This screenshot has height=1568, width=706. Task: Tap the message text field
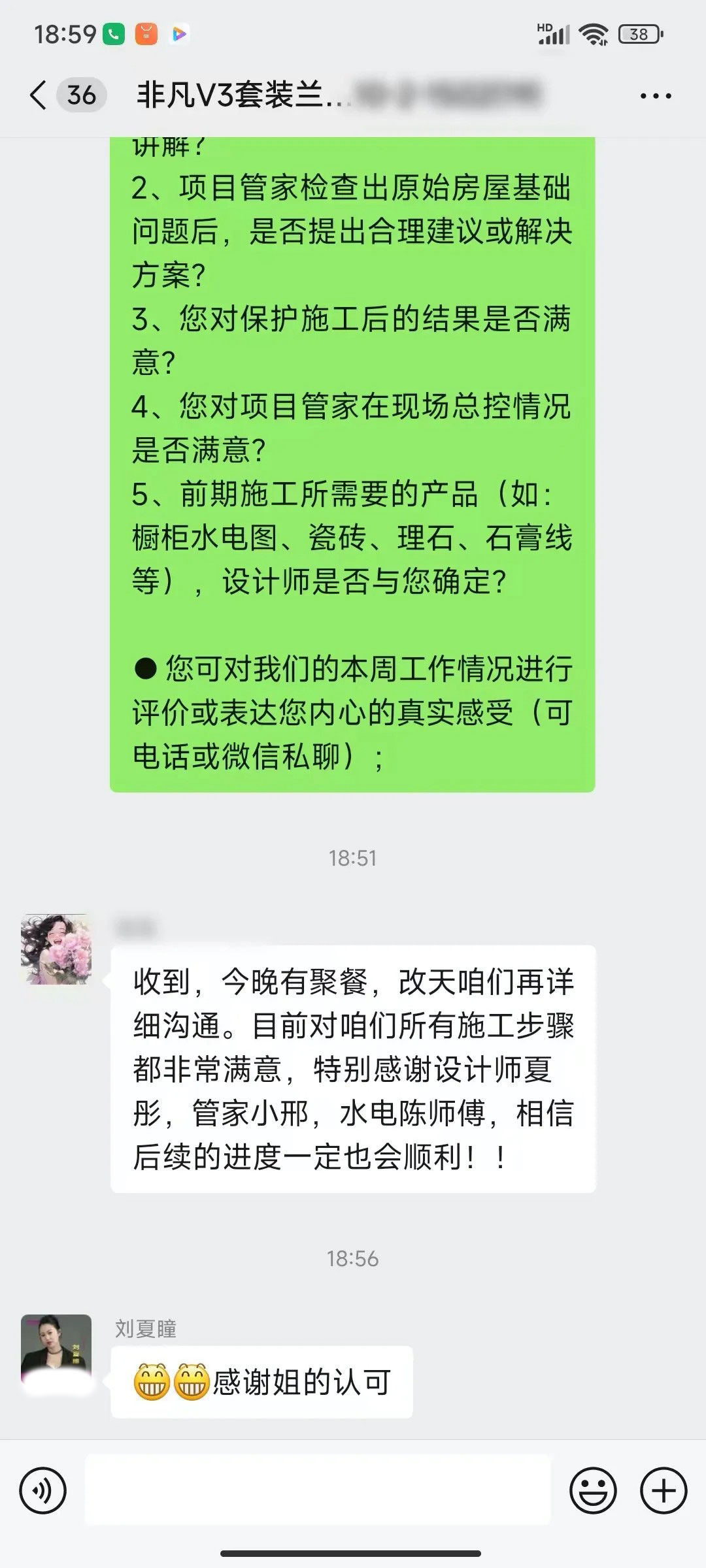click(318, 1491)
